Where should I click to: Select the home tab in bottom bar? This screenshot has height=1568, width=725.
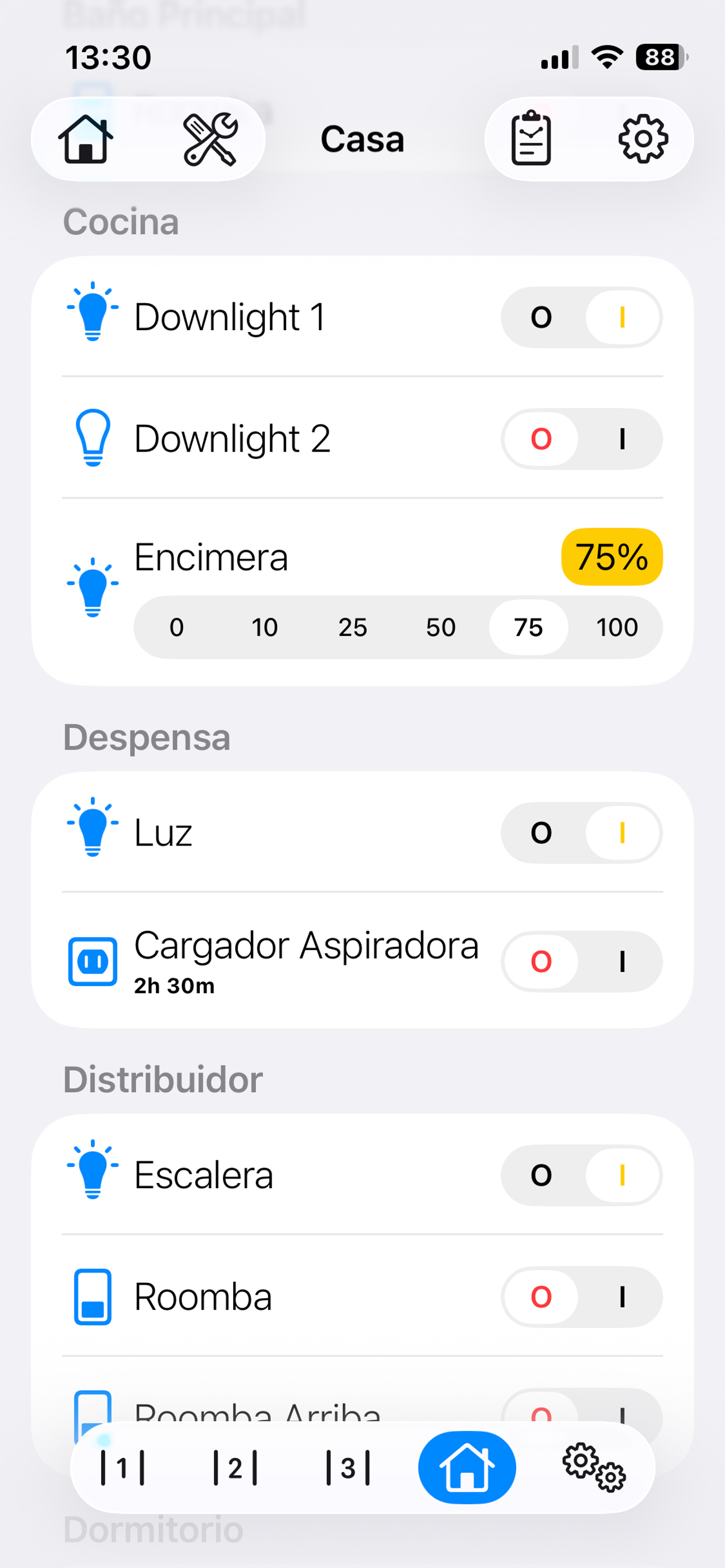(467, 1468)
